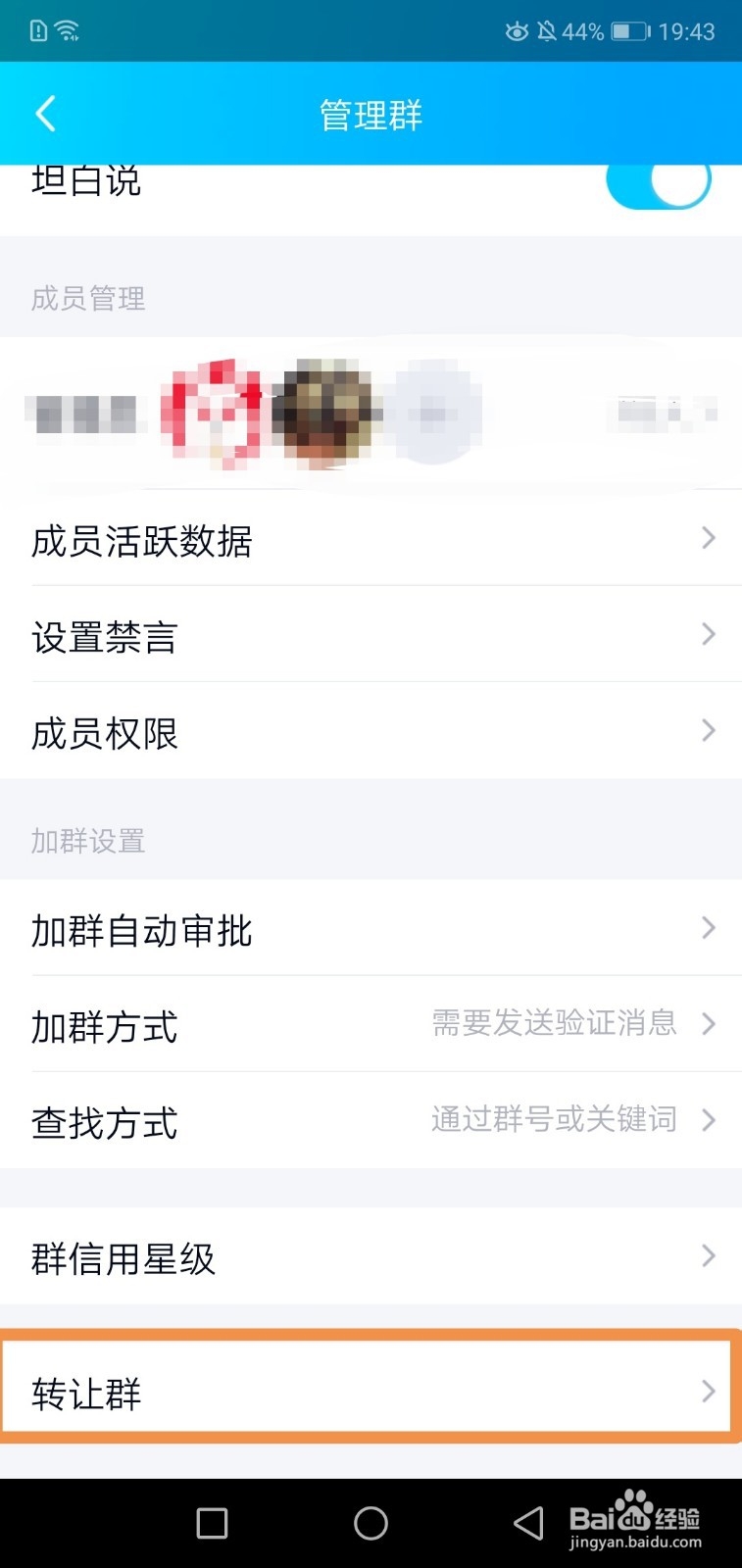742x1568 pixels.
Task: View 群信用星级 group credit rating
Action: [371, 1256]
